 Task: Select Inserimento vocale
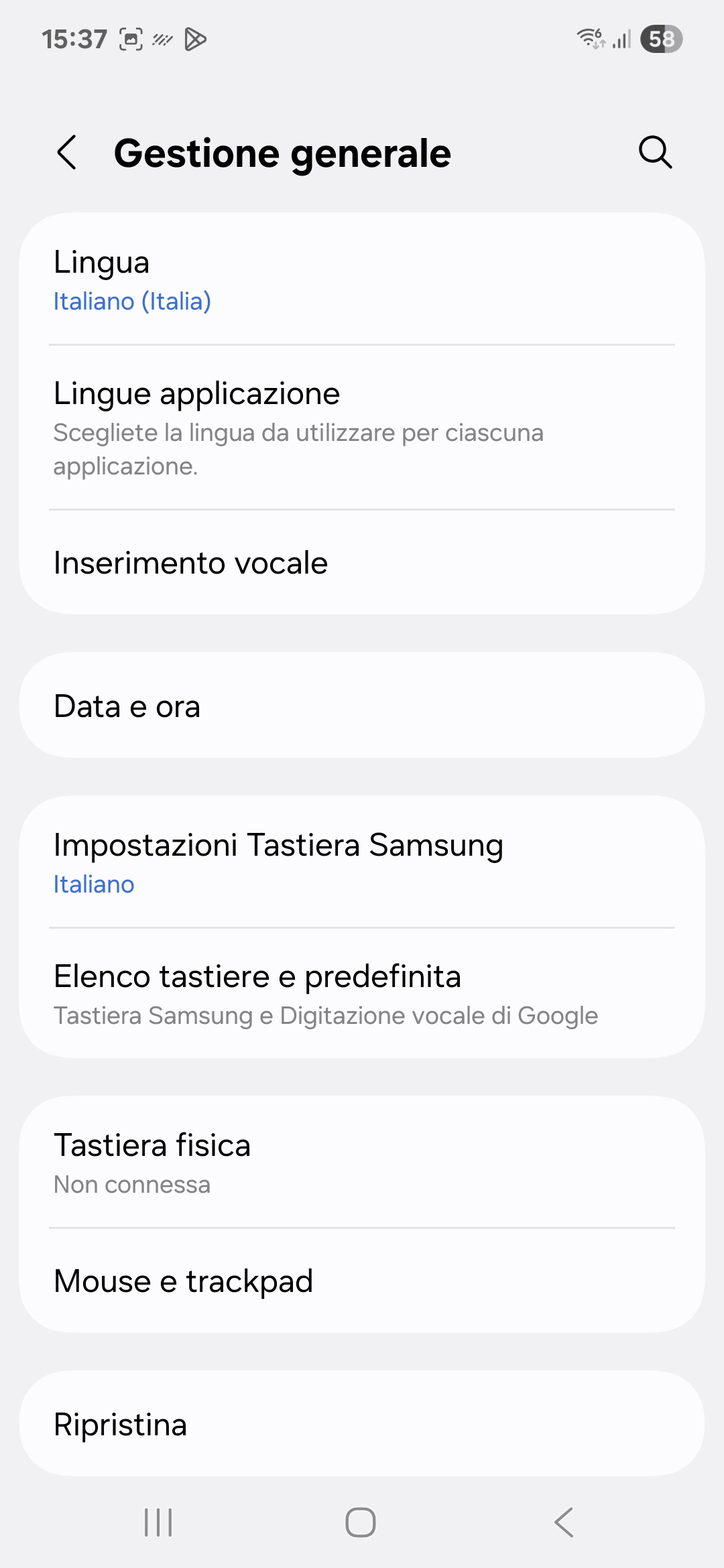pos(362,563)
